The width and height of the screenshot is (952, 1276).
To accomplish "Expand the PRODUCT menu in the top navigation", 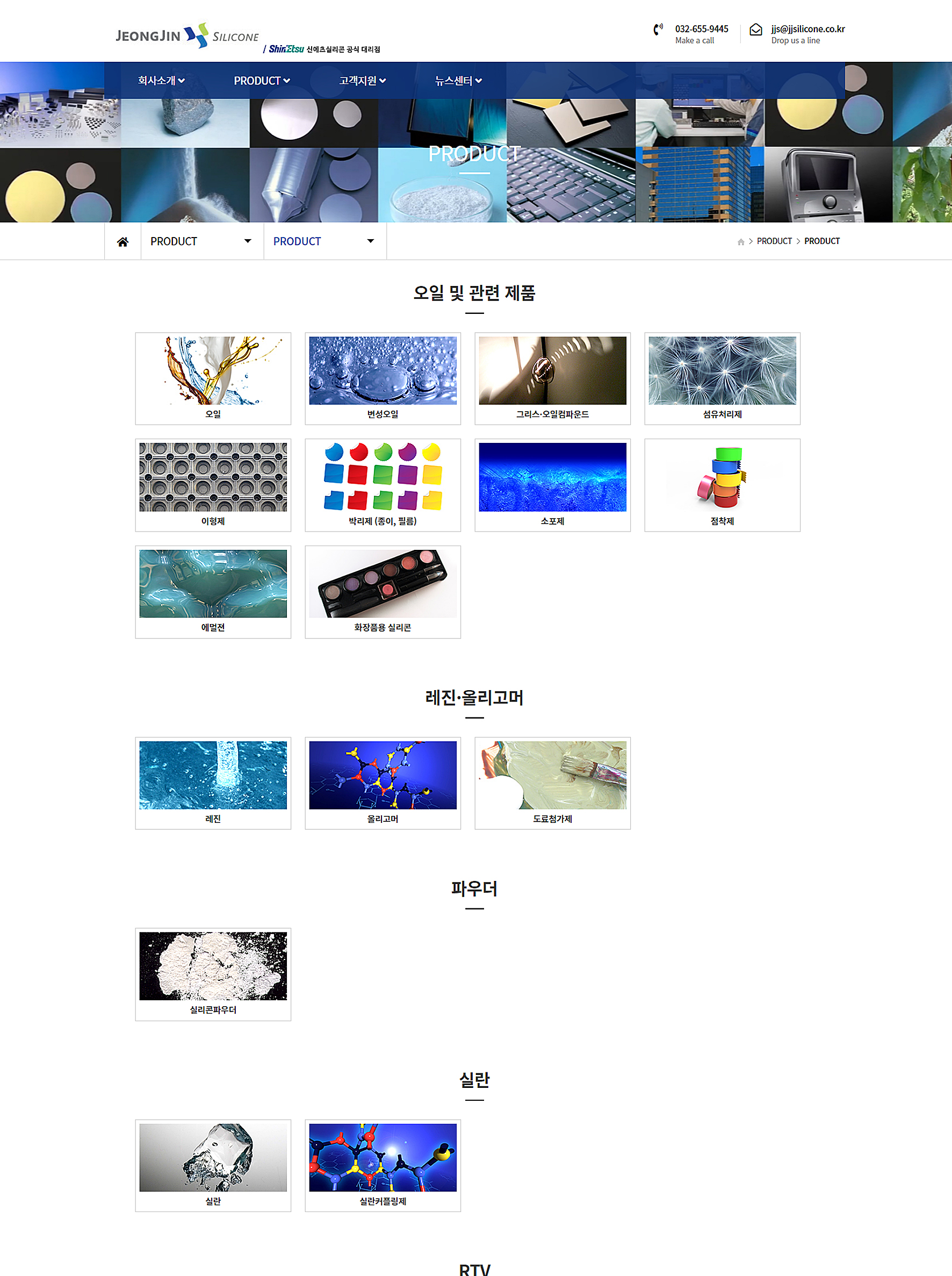I will tap(261, 81).
